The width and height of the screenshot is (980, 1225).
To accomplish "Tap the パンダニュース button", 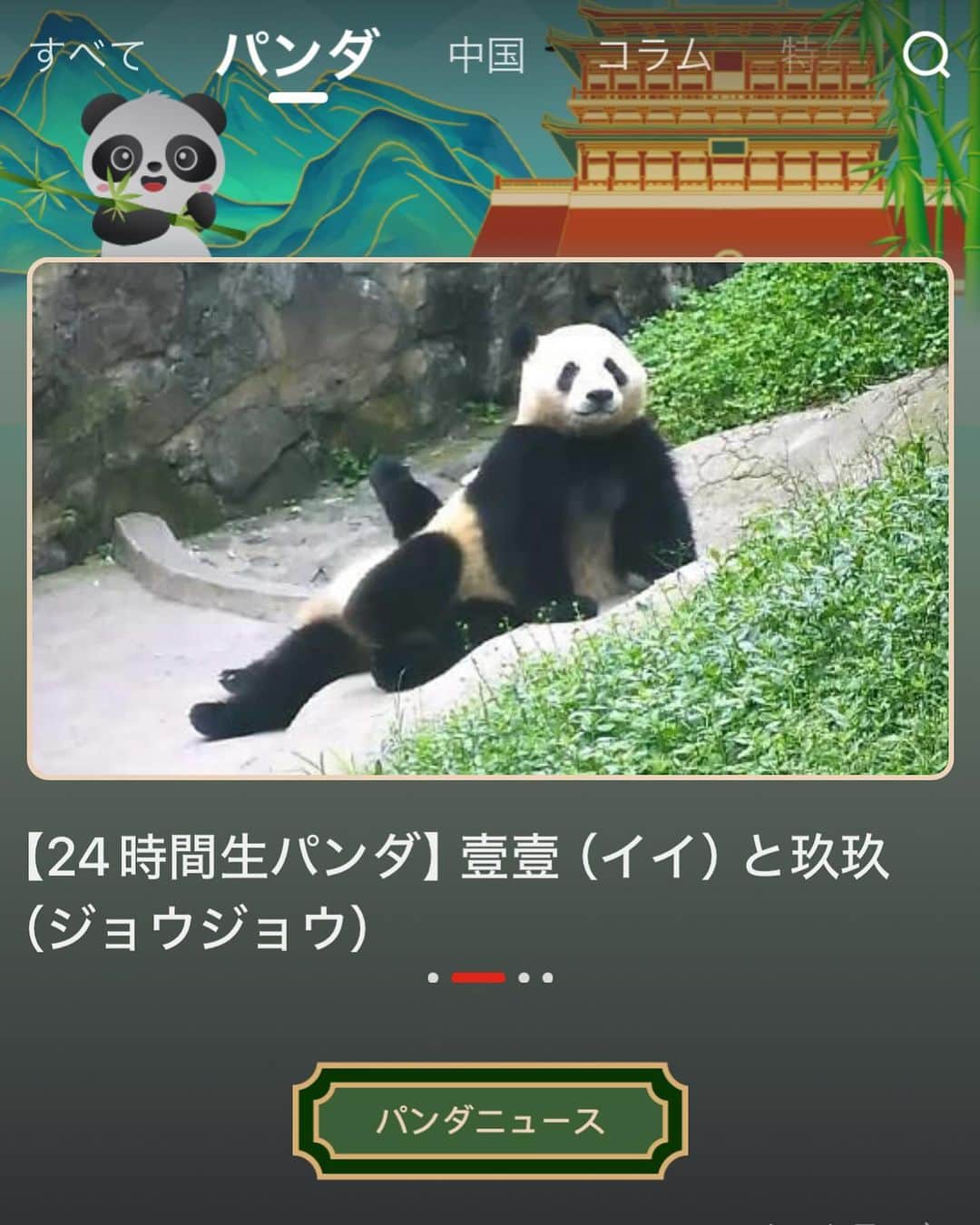I will (490, 1122).
